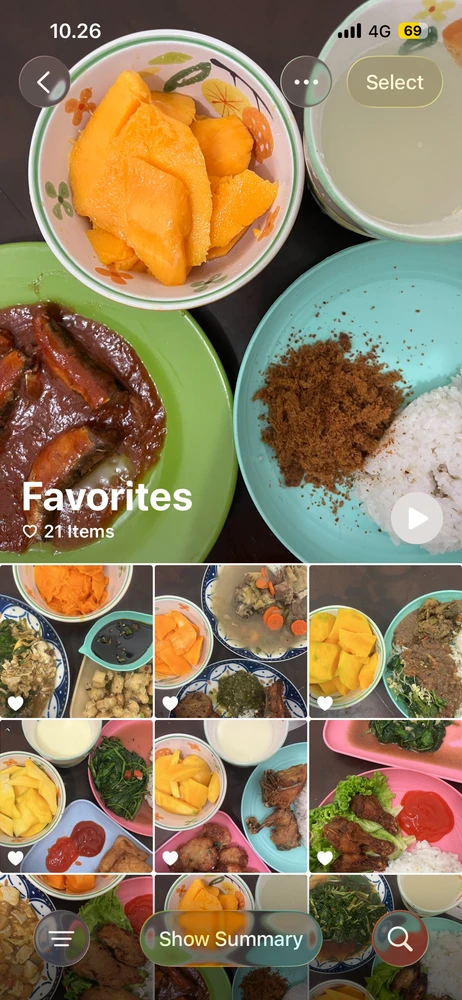Tap Show Summary

coord(230,939)
